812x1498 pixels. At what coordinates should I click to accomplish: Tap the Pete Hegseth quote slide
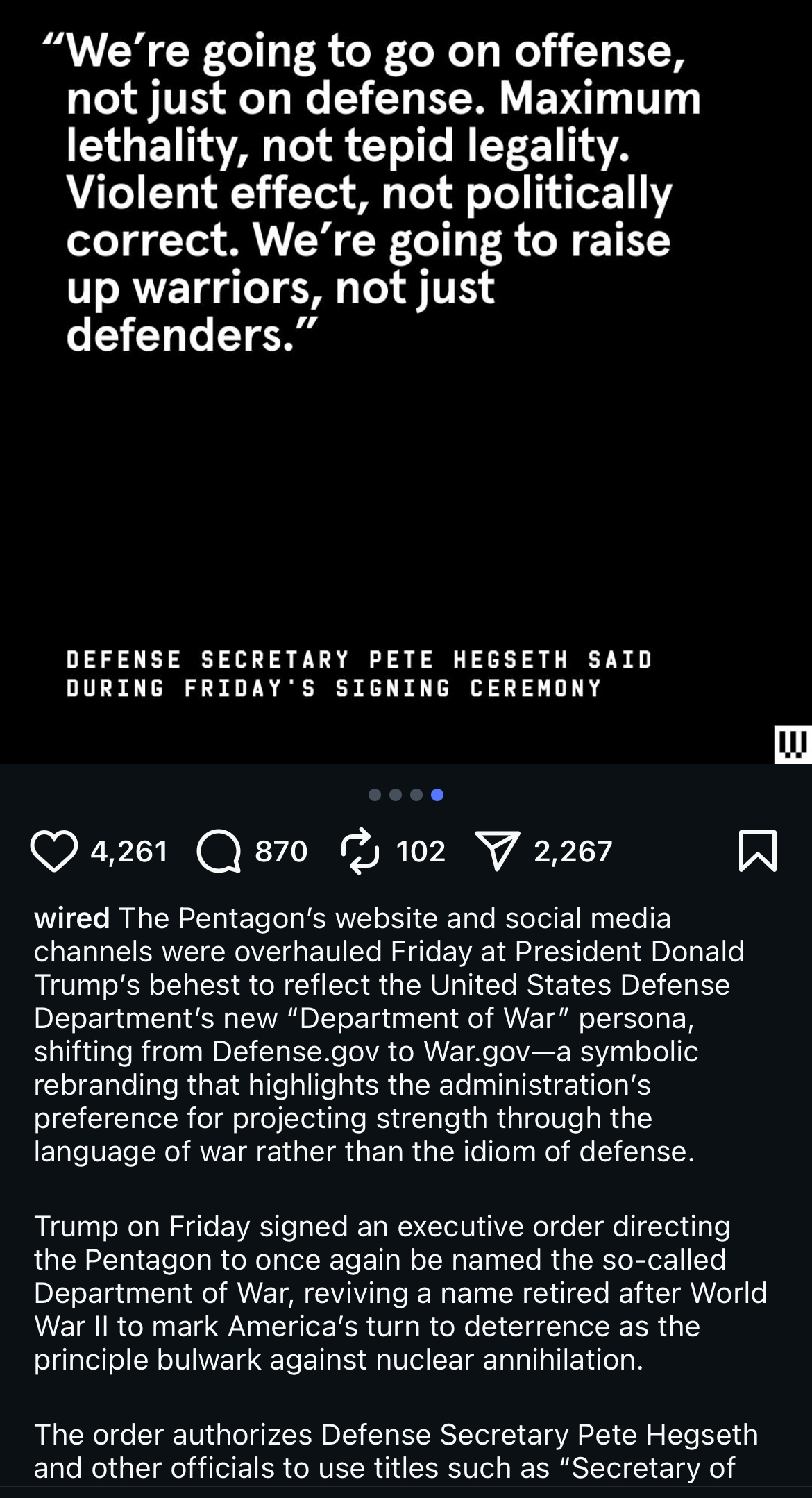405,382
